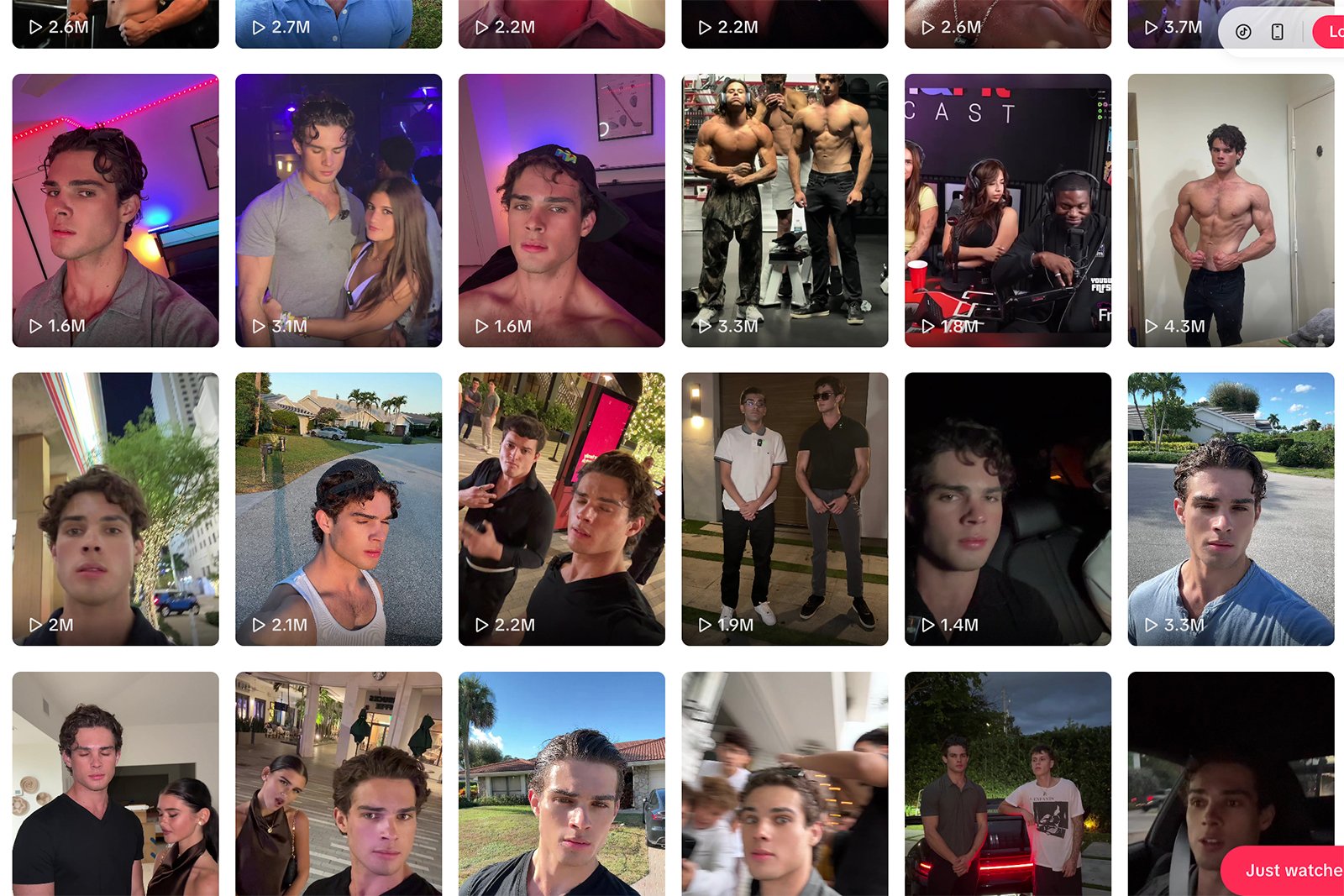The width and height of the screenshot is (1344, 896).
Task: Play the nightclub video with 3.1M views
Action: [x=339, y=210]
